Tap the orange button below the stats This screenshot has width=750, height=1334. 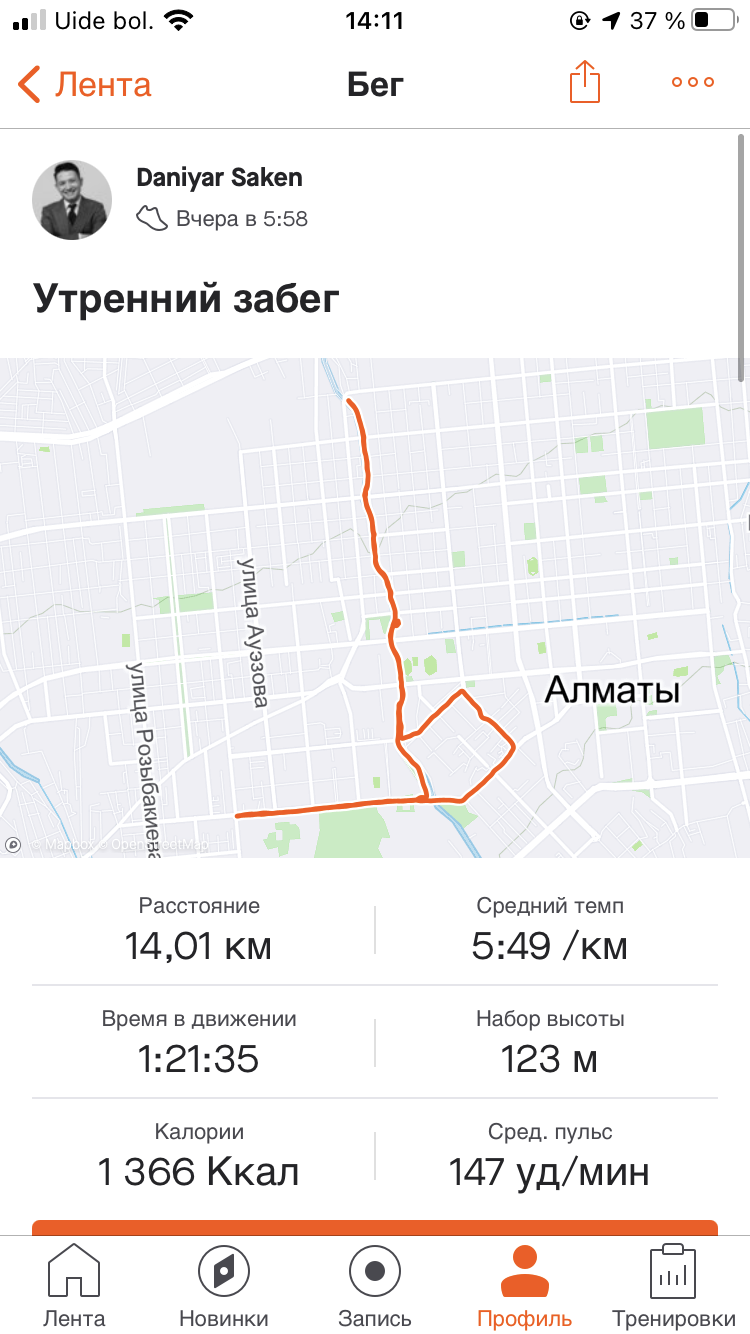pos(375,1227)
